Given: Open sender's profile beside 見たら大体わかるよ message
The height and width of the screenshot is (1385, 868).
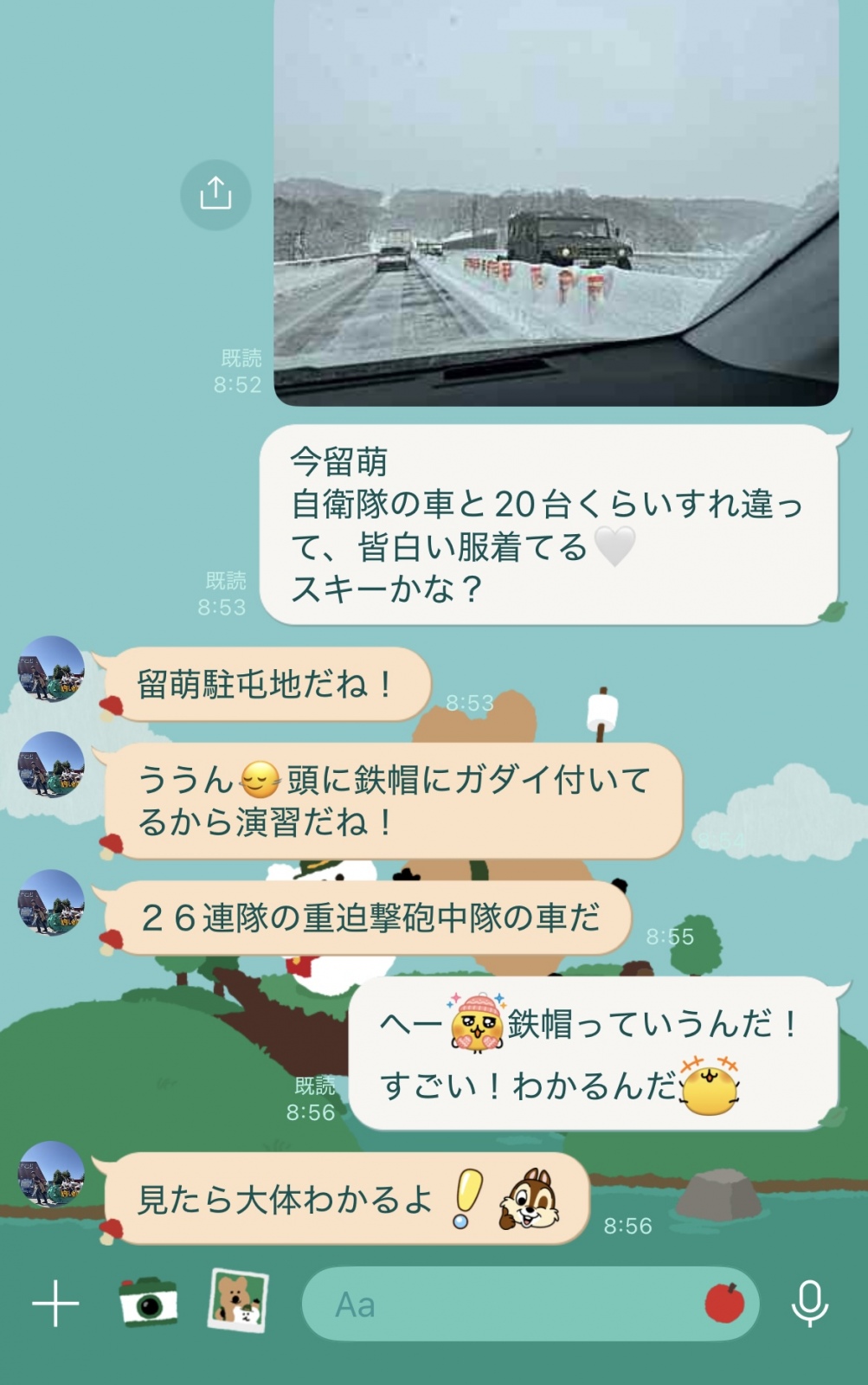Looking at the screenshot, I should (51, 1174).
